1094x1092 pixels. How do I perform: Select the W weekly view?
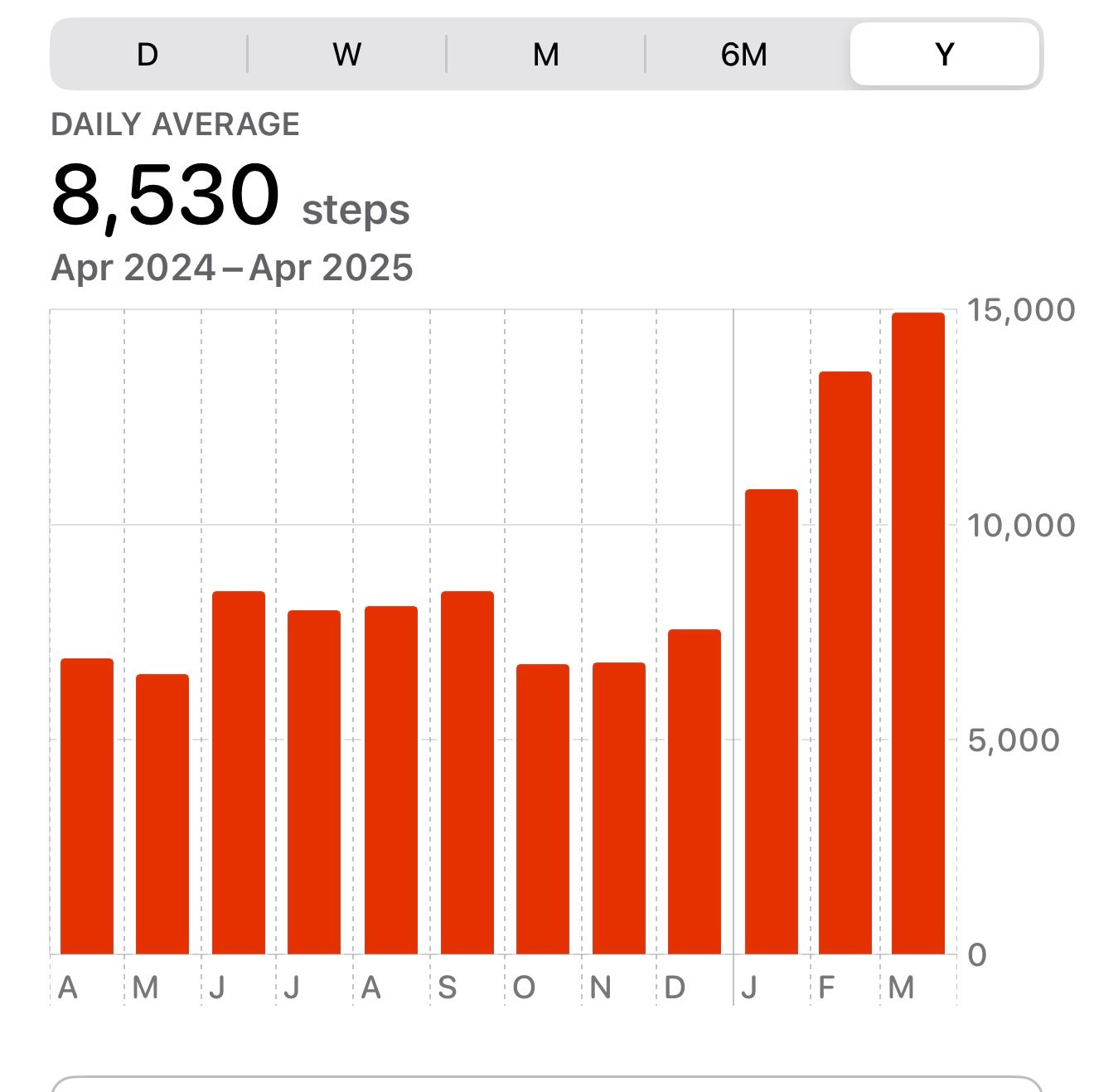(346, 55)
